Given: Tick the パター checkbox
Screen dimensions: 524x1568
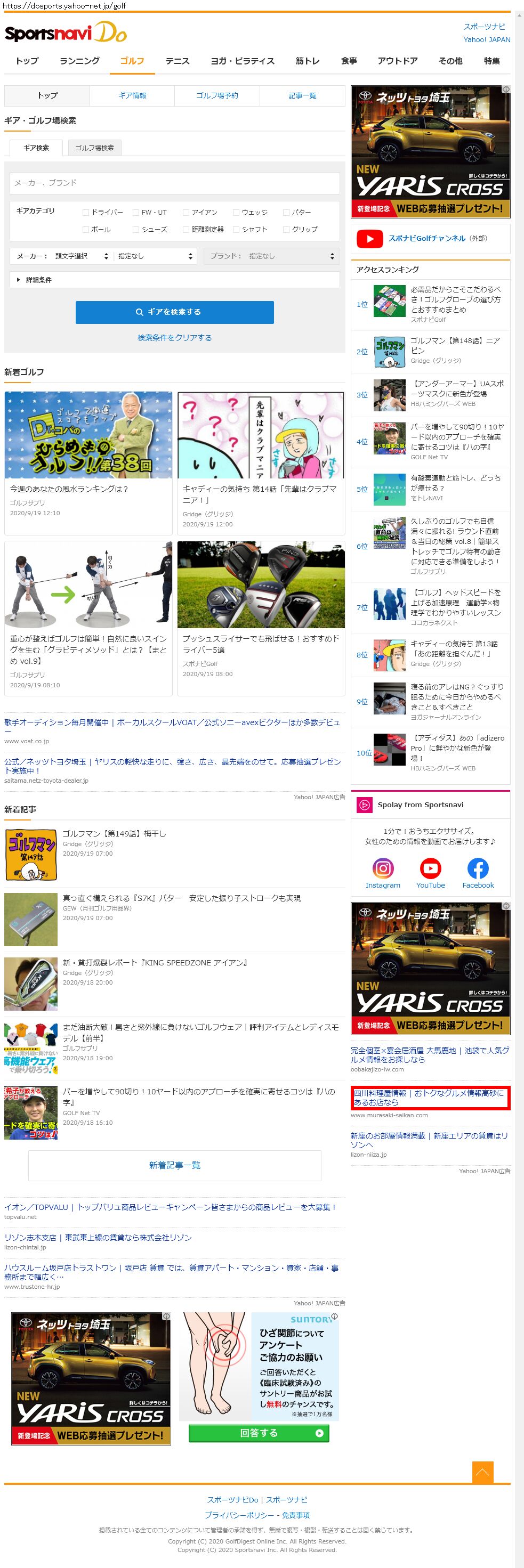Looking at the screenshot, I should (286, 213).
